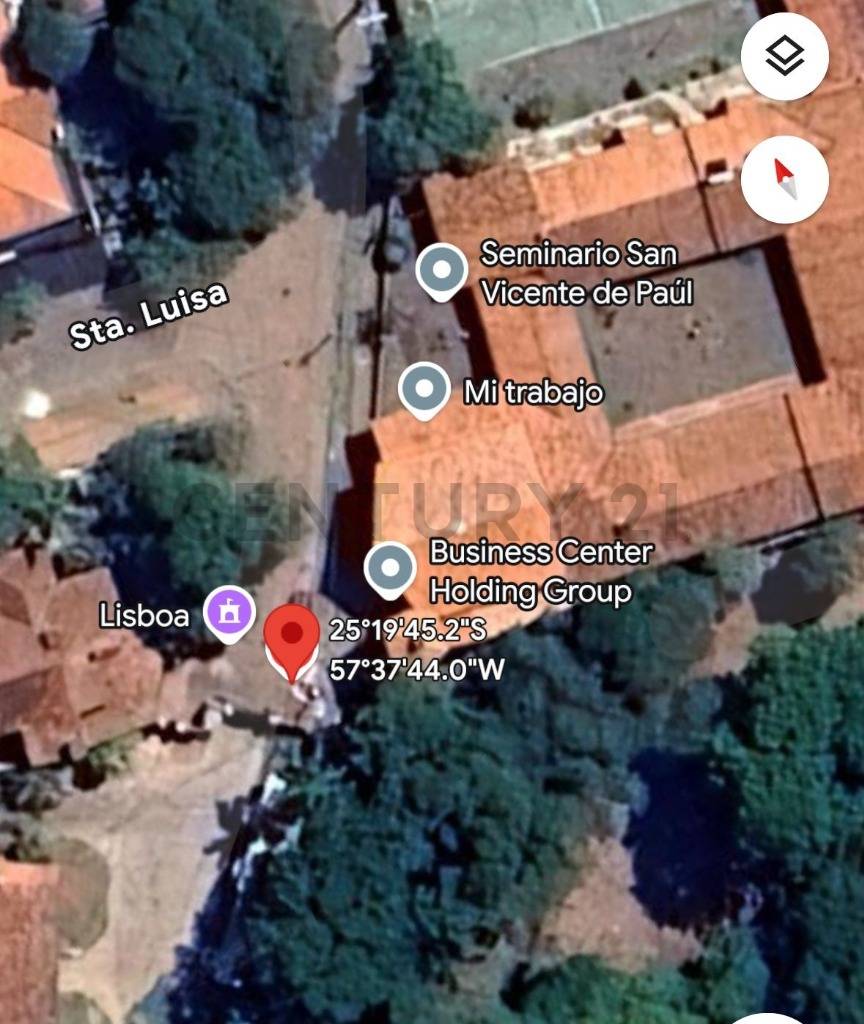Tap the Business Center Holding Group marker
The width and height of the screenshot is (864, 1024).
point(390,568)
